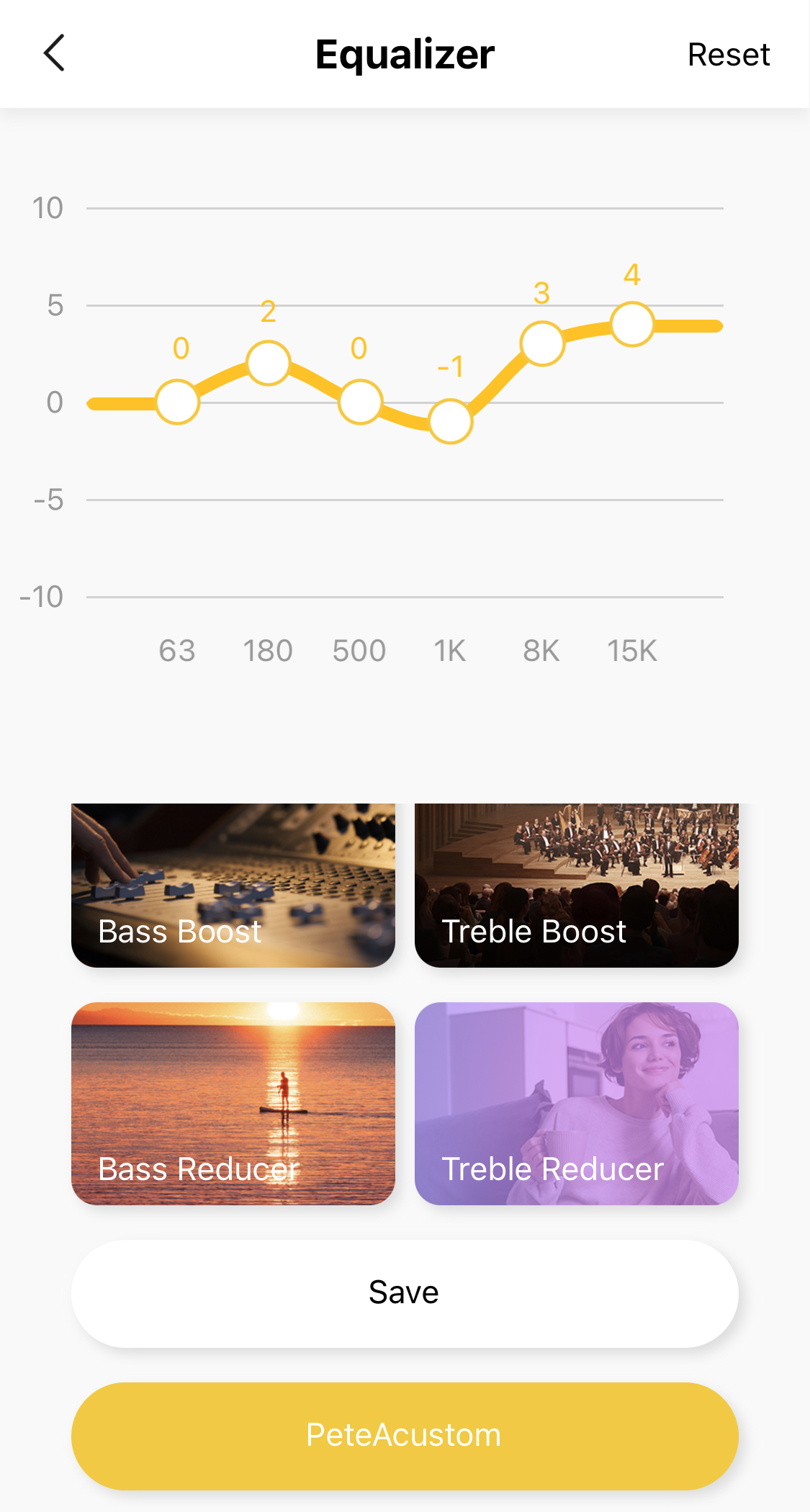
Task: Select the PeteAcustom preset button
Action: pos(405,1436)
